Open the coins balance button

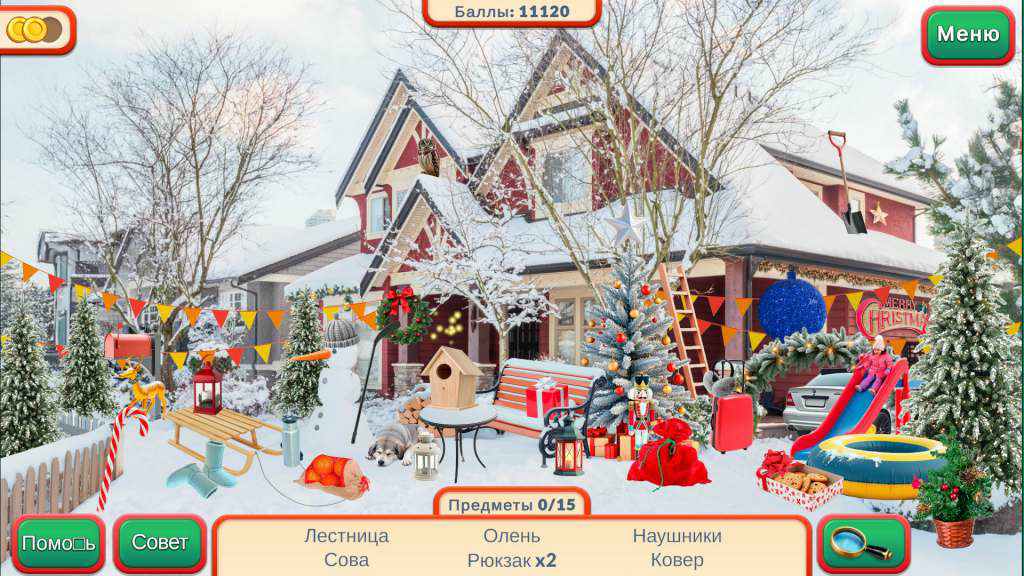click(x=37, y=30)
